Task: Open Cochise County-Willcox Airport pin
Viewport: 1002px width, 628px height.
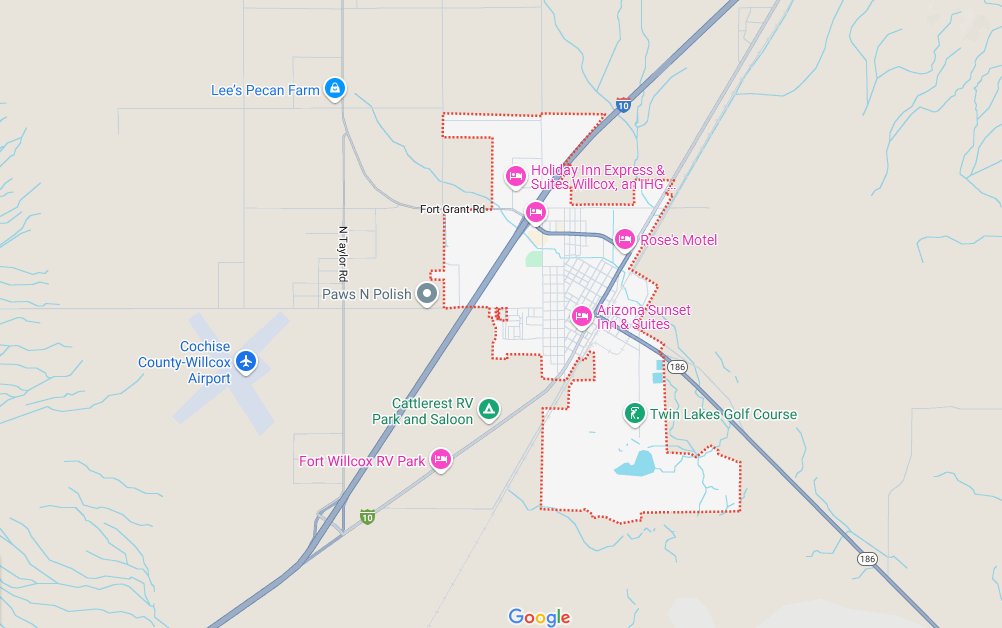Action: point(246,362)
